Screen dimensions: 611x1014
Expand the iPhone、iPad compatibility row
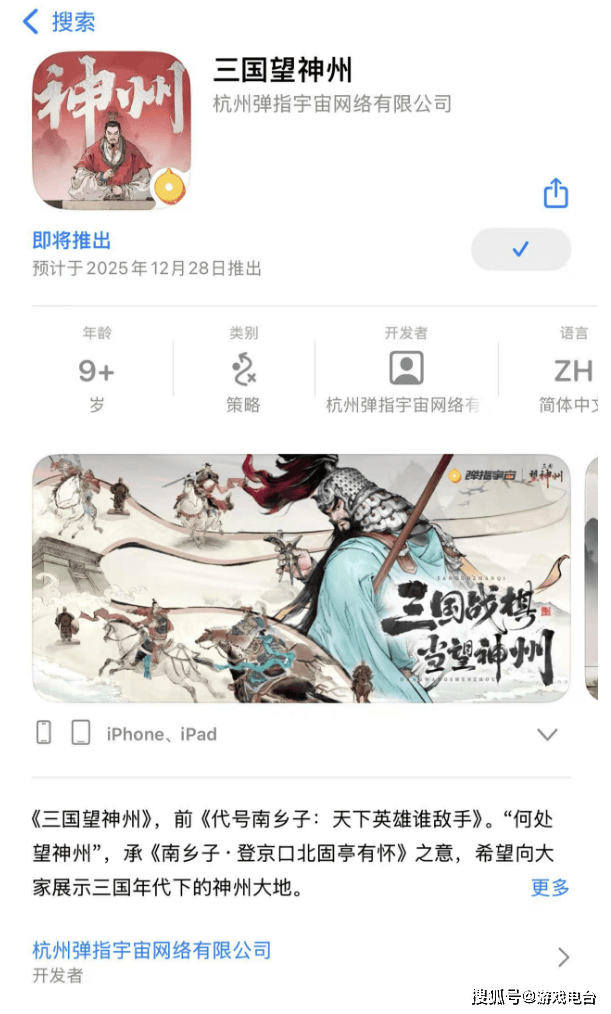(x=547, y=734)
